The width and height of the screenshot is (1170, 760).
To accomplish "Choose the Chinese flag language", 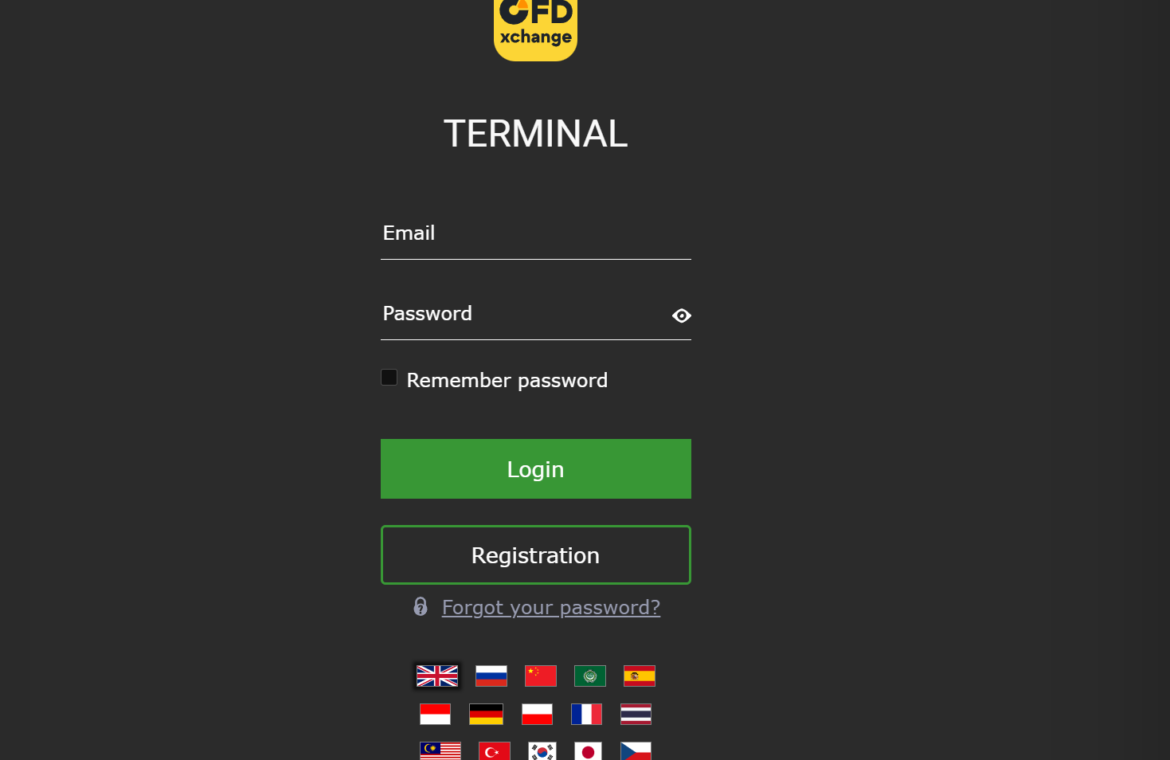I will [x=540, y=676].
